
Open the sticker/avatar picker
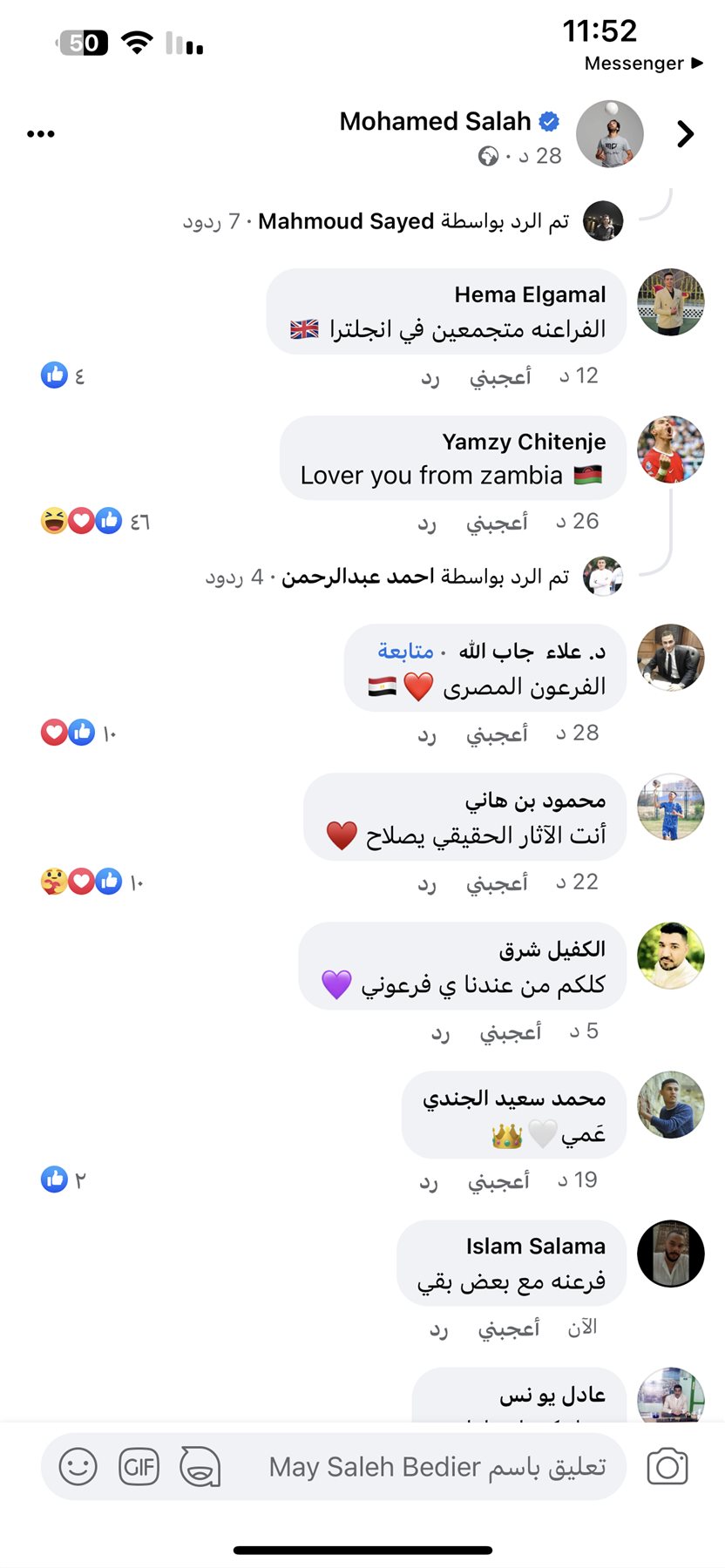200,1467
